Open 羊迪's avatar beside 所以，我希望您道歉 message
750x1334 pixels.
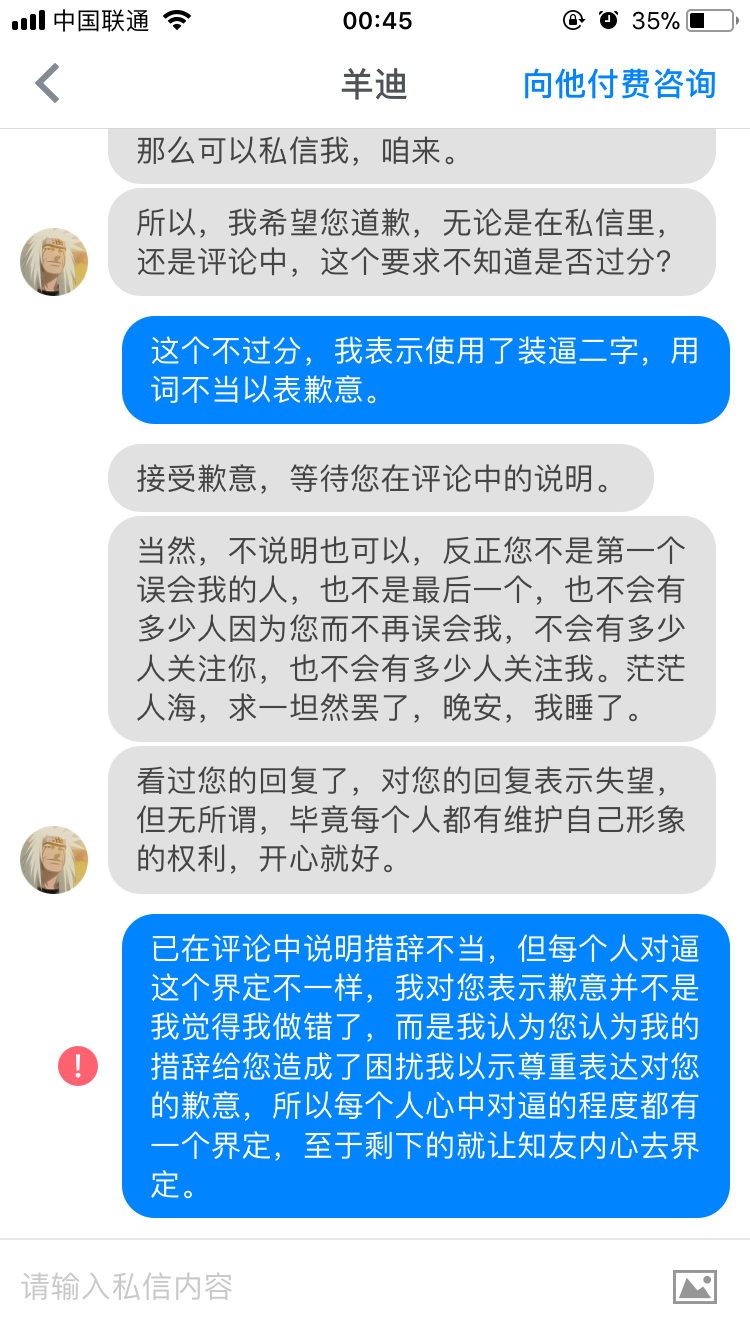(54, 262)
